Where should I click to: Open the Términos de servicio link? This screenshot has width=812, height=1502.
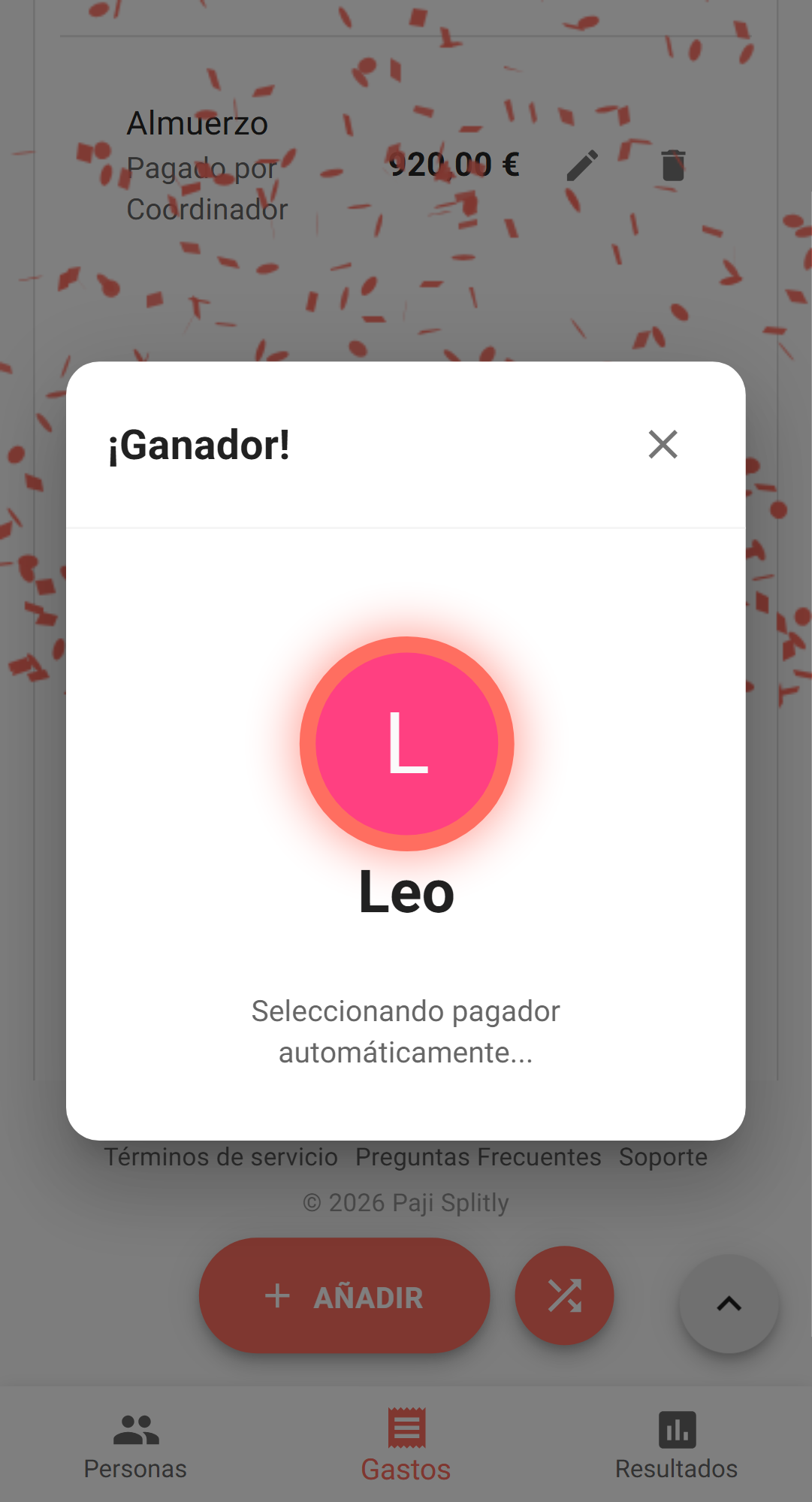[221, 1157]
